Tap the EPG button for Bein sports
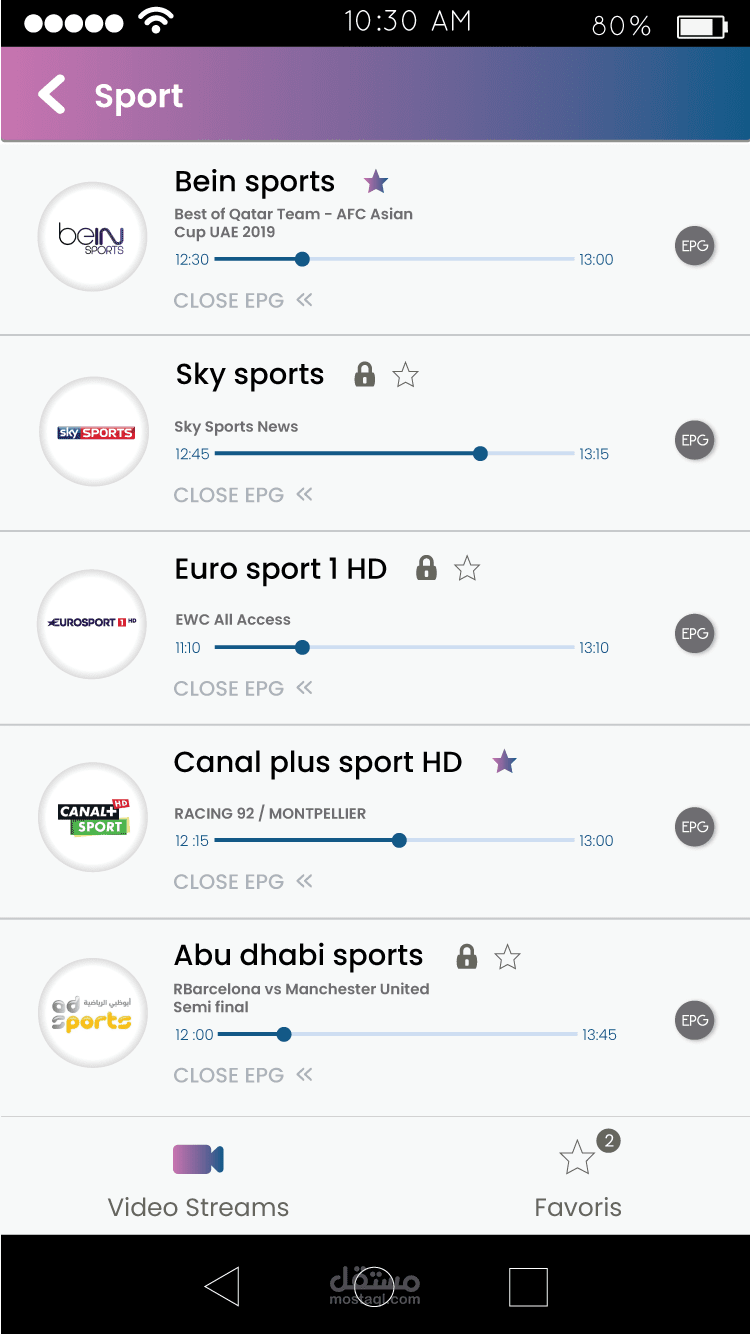This screenshot has width=750, height=1334. point(694,246)
